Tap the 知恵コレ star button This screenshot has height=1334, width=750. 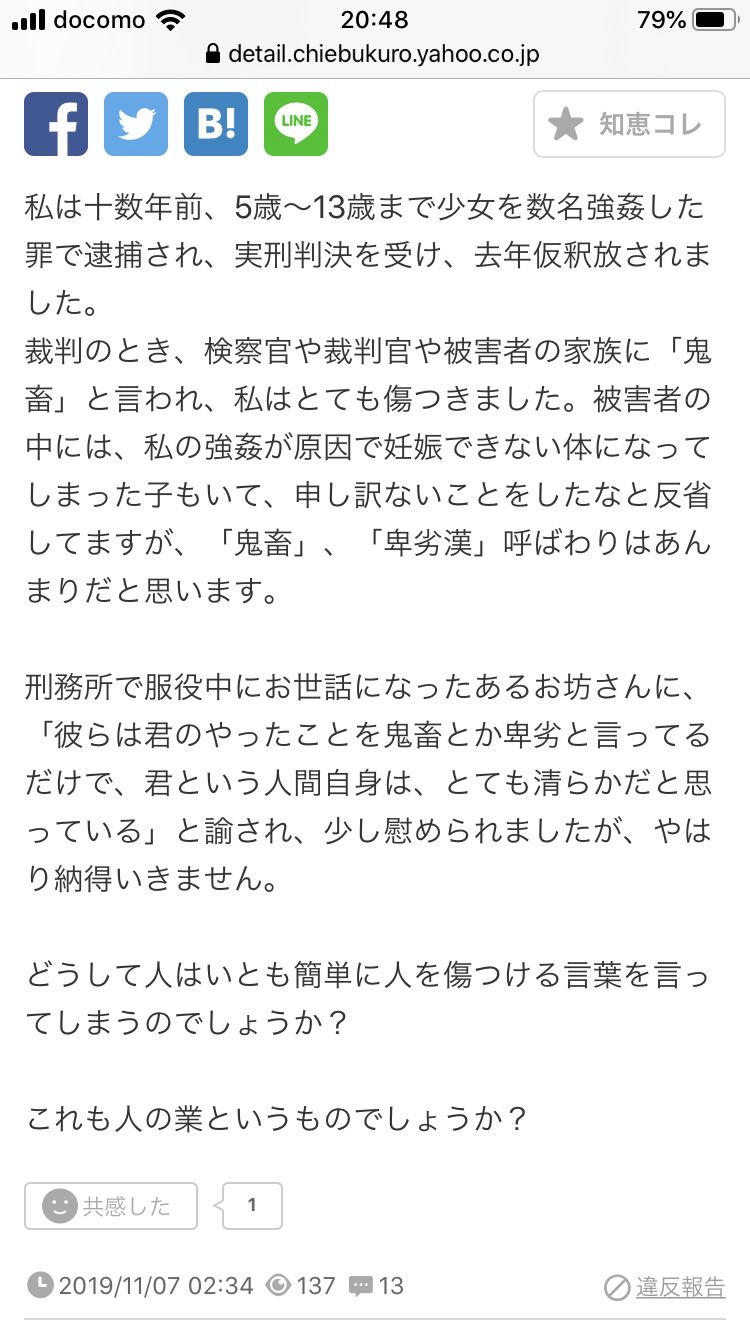click(x=629, y=124)
